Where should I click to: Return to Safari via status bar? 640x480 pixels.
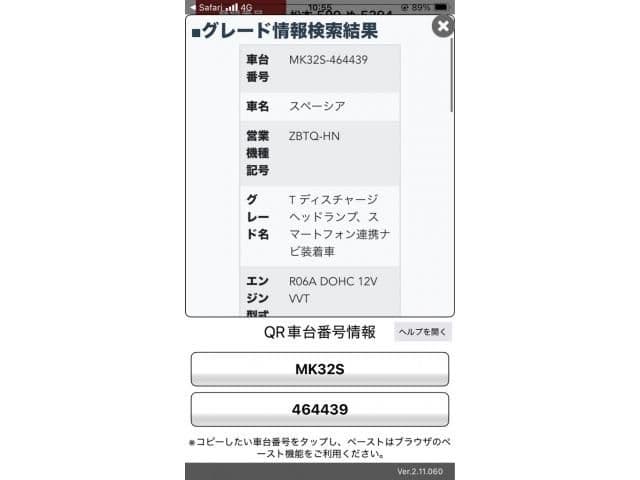click(x=208, y=6)
